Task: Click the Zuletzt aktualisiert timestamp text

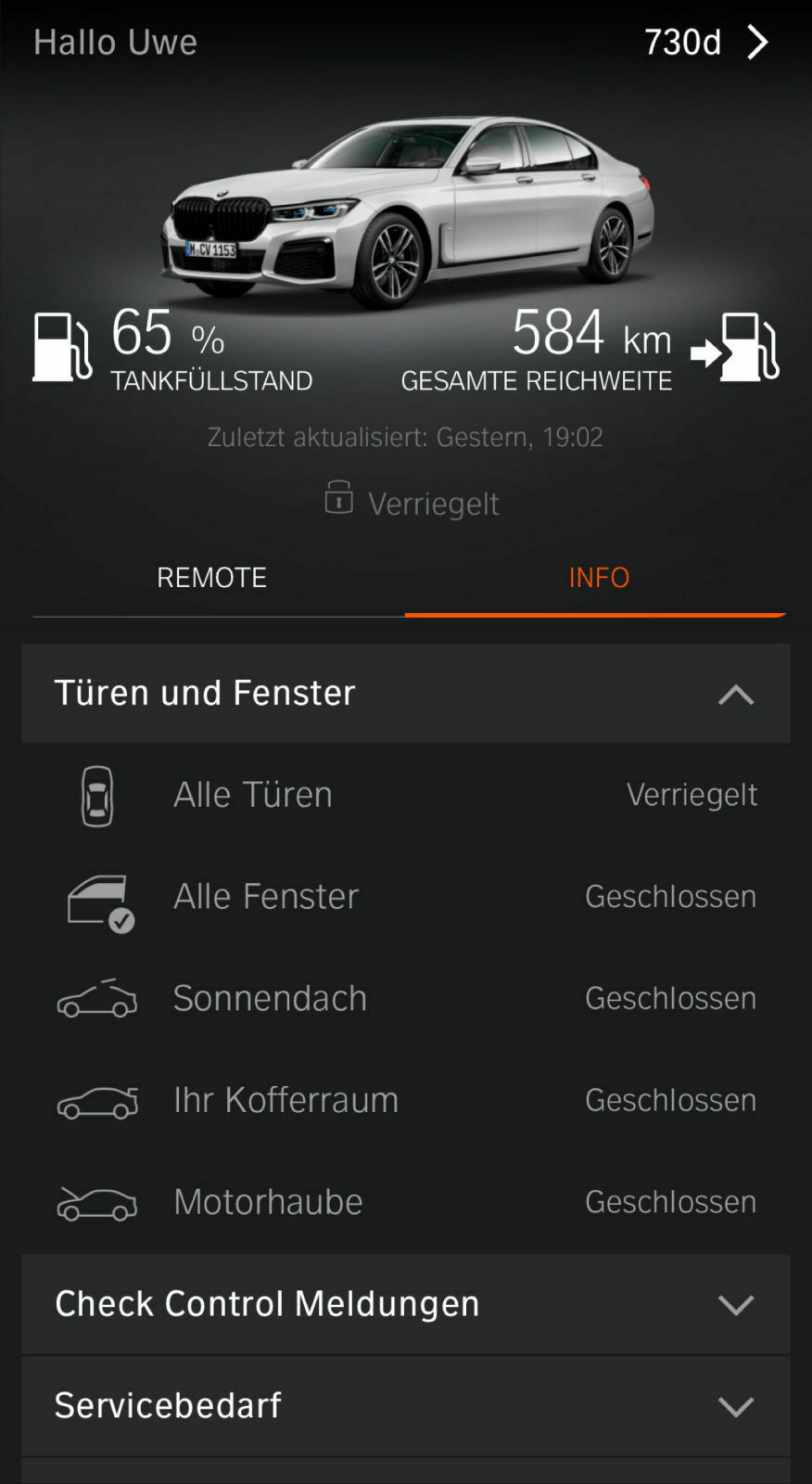Action: [404, 436]
